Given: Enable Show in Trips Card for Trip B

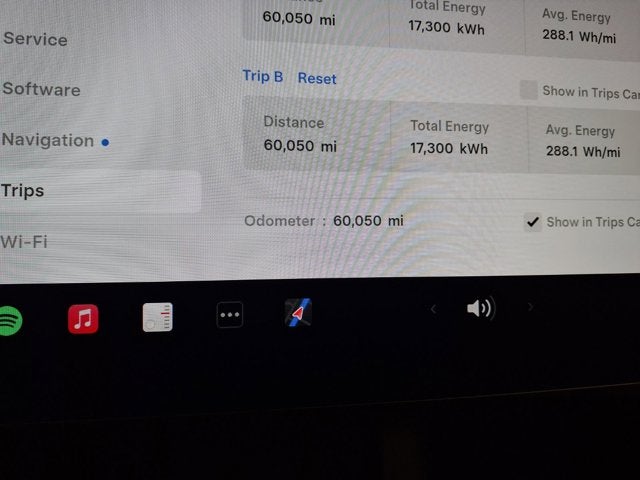Looking at the screenshot, I should [x=529, y=90].
